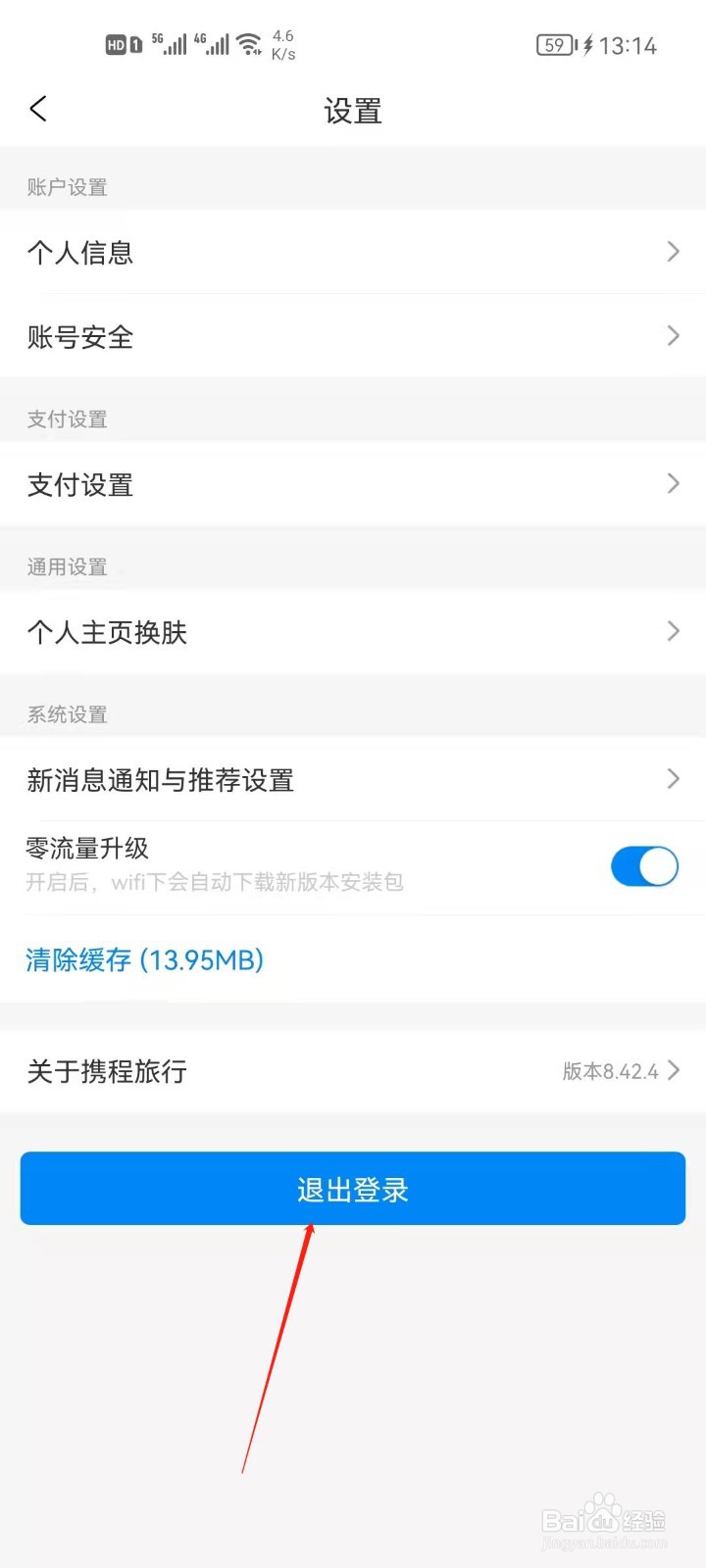Image resolution: width=706 pixels, height=1568 pixels.
Task: Tap the 账户设置 section header
Action: pyautogui.click(x=66, y=187)
